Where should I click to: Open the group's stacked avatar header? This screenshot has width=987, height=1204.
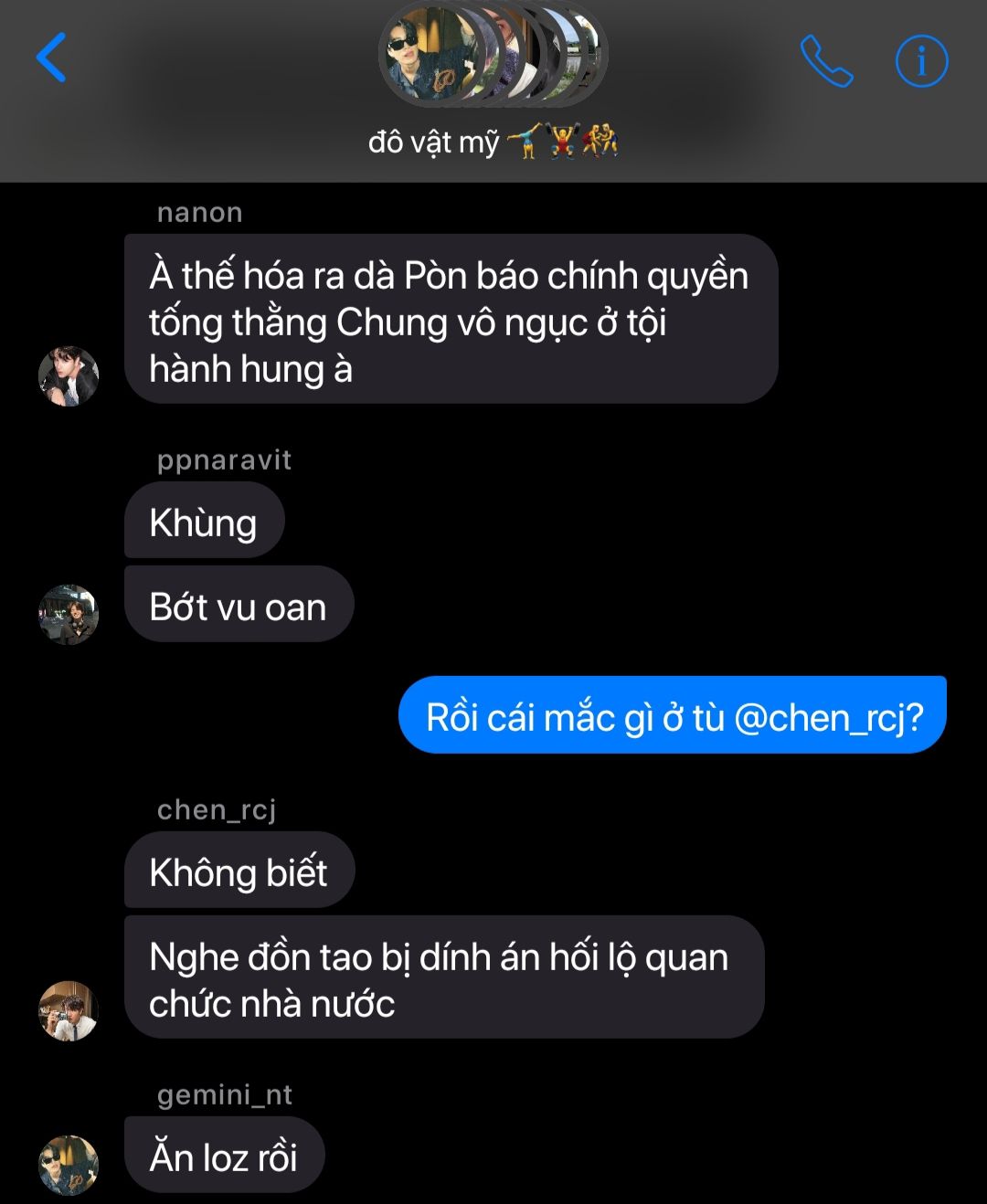coord(493,55)
